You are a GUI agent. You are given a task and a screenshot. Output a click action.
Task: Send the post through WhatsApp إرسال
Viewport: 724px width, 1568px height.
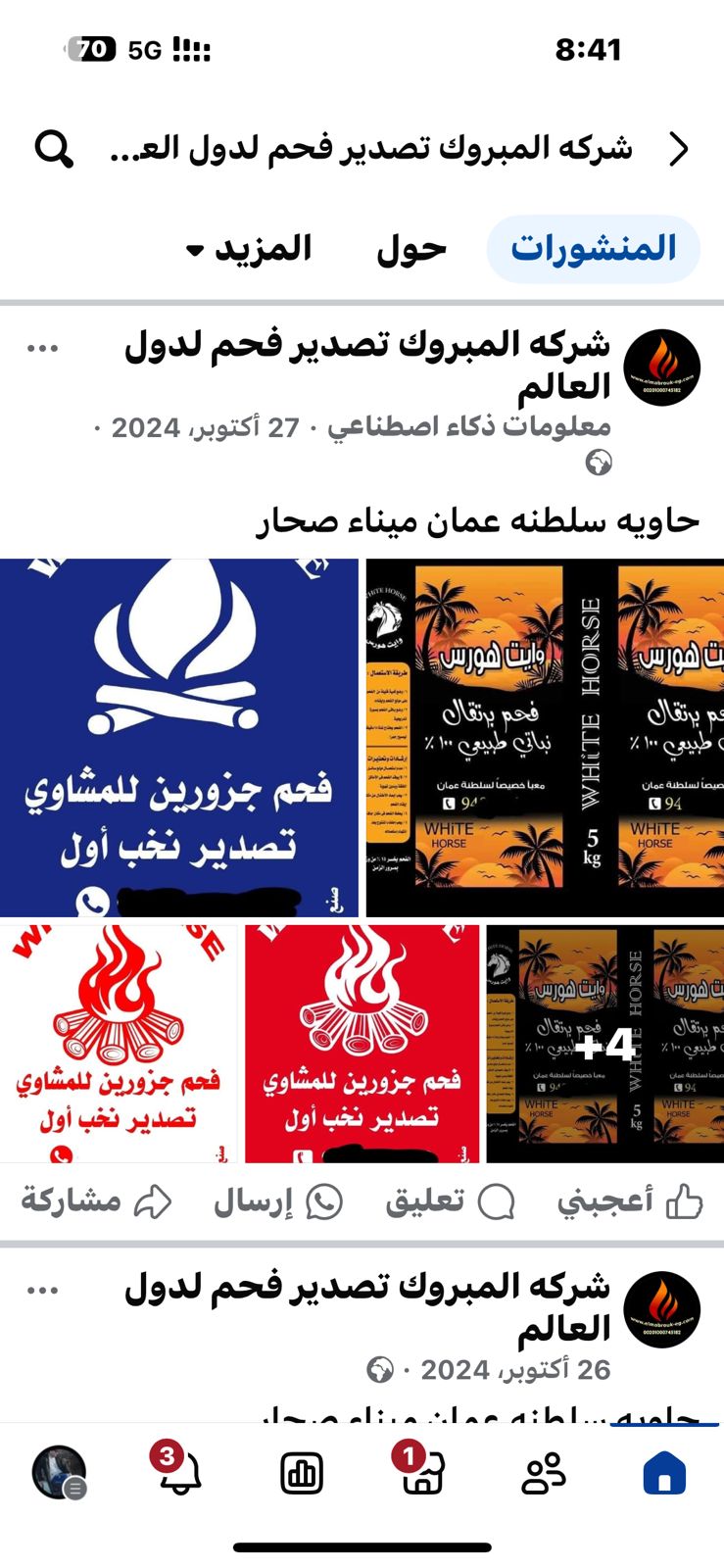278,1201
